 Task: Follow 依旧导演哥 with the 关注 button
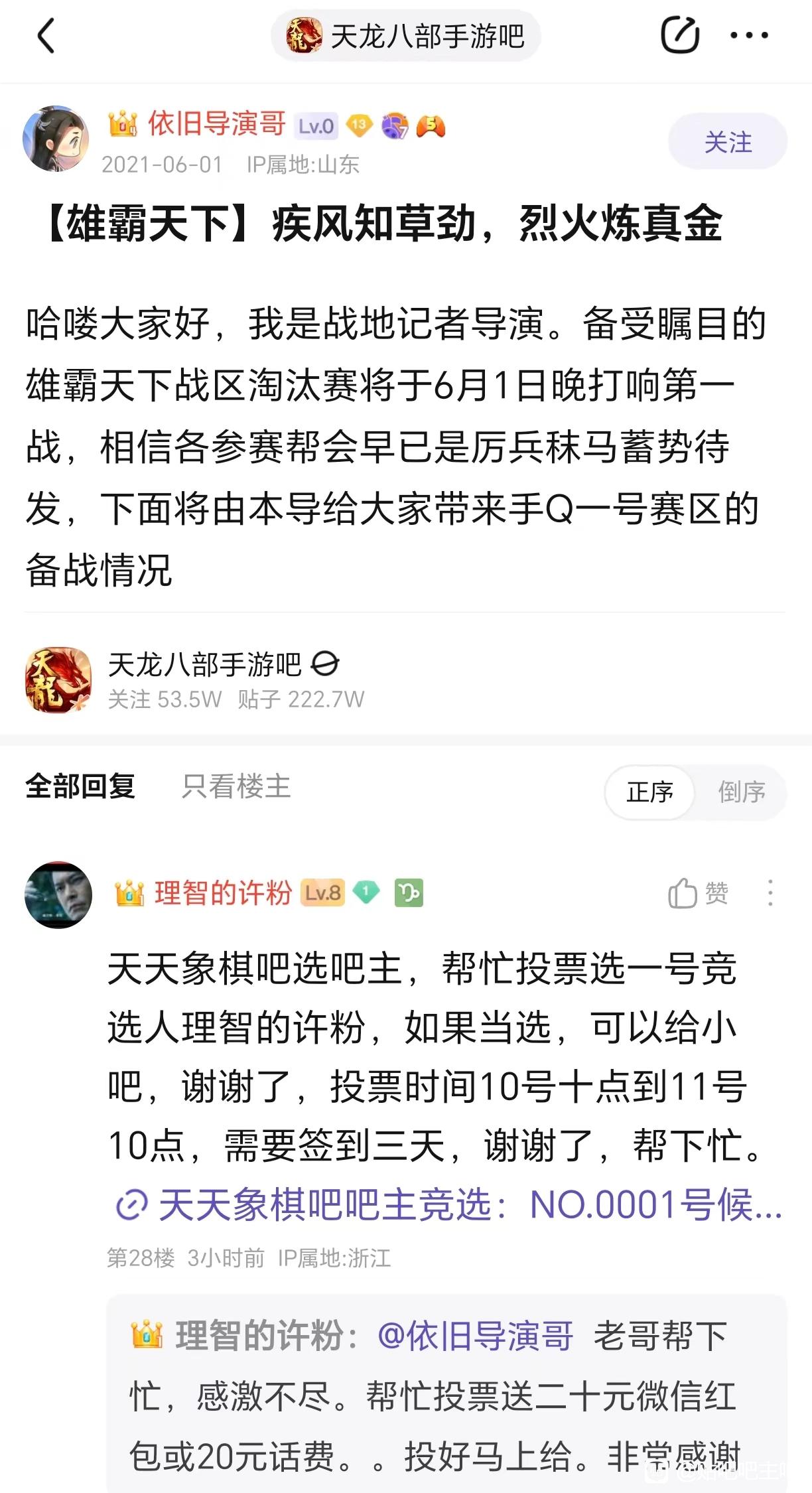[727, 141]
